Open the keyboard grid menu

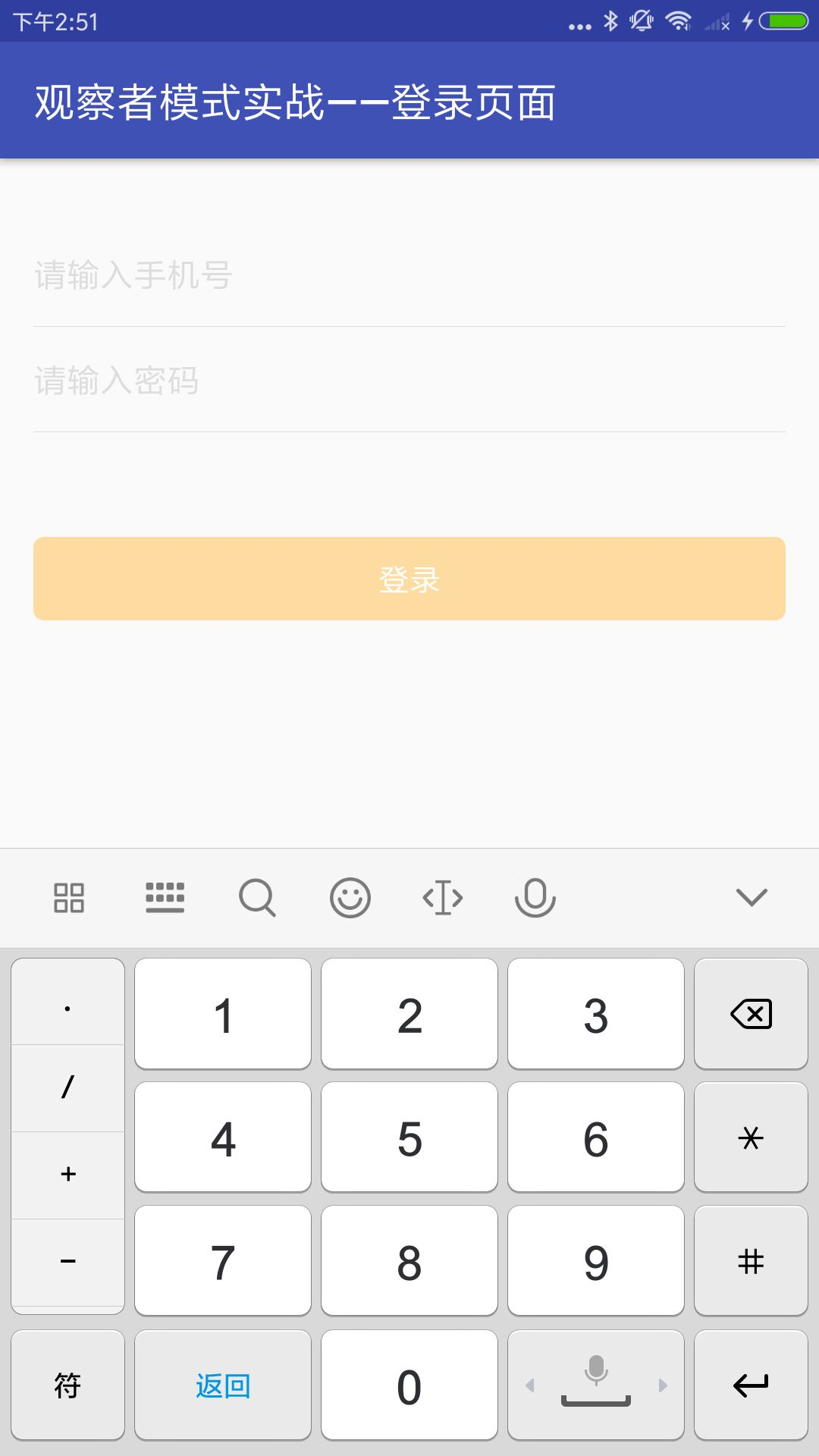coord(69,899)
